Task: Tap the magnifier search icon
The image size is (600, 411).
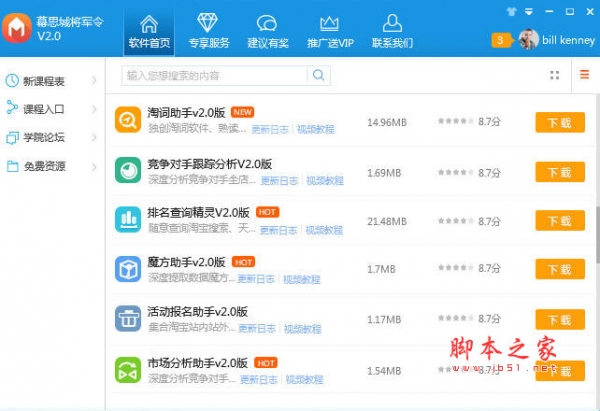Action: pyautogui.click(x=318, y=75)
